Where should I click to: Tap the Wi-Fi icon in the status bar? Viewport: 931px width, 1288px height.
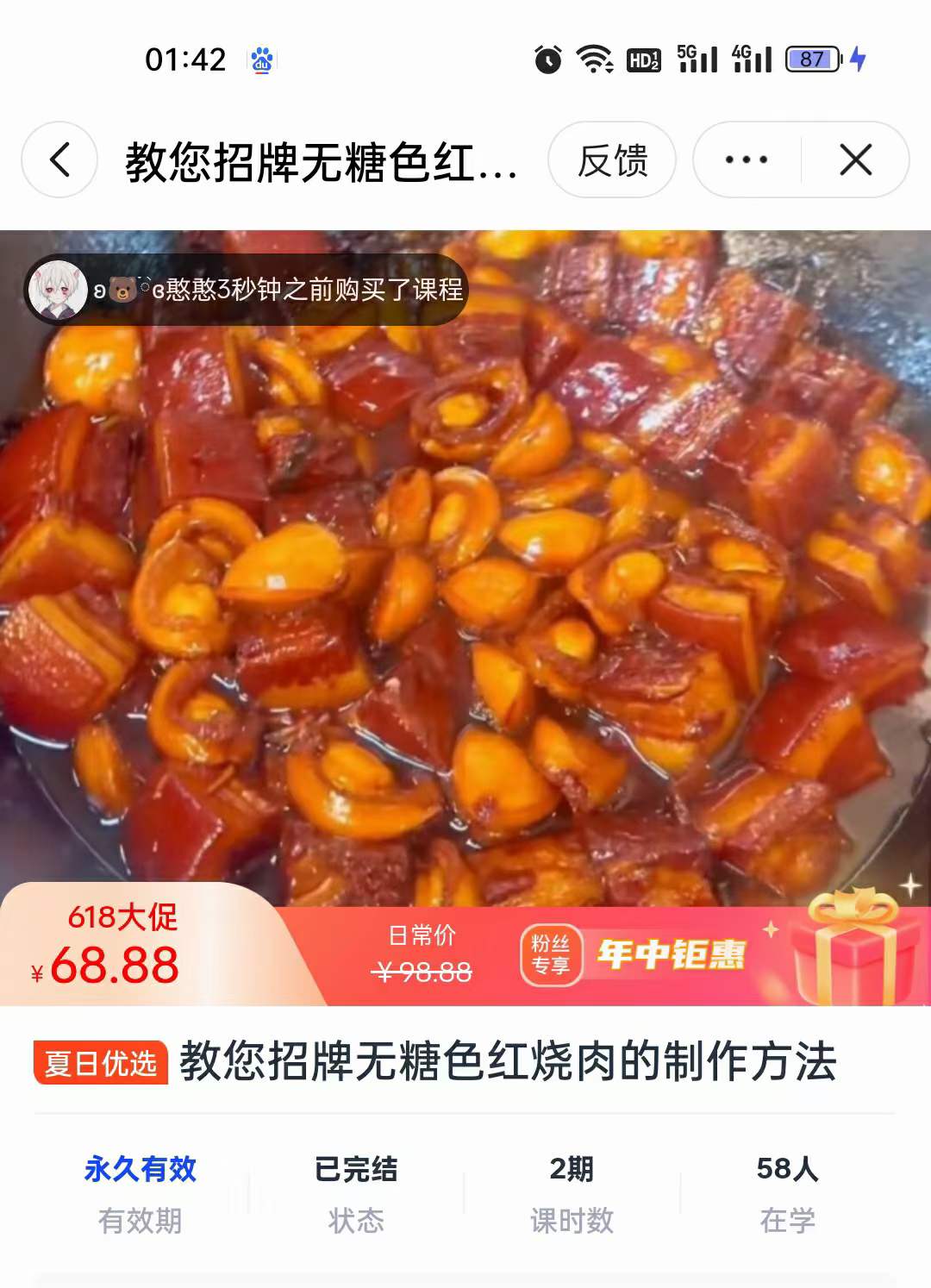pyautogui.click(x=591, y=60)
